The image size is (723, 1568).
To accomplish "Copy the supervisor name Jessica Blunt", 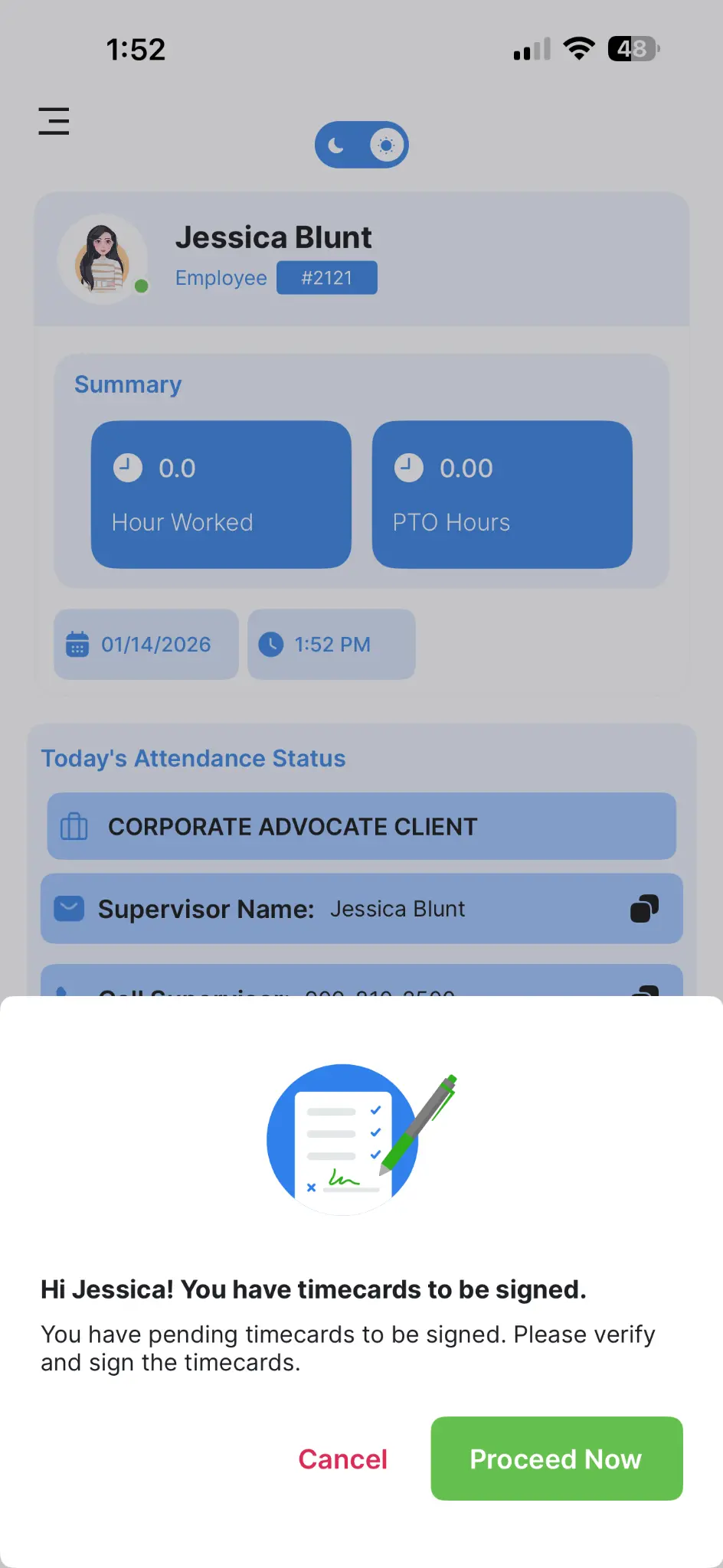I will tap(644, 909).
